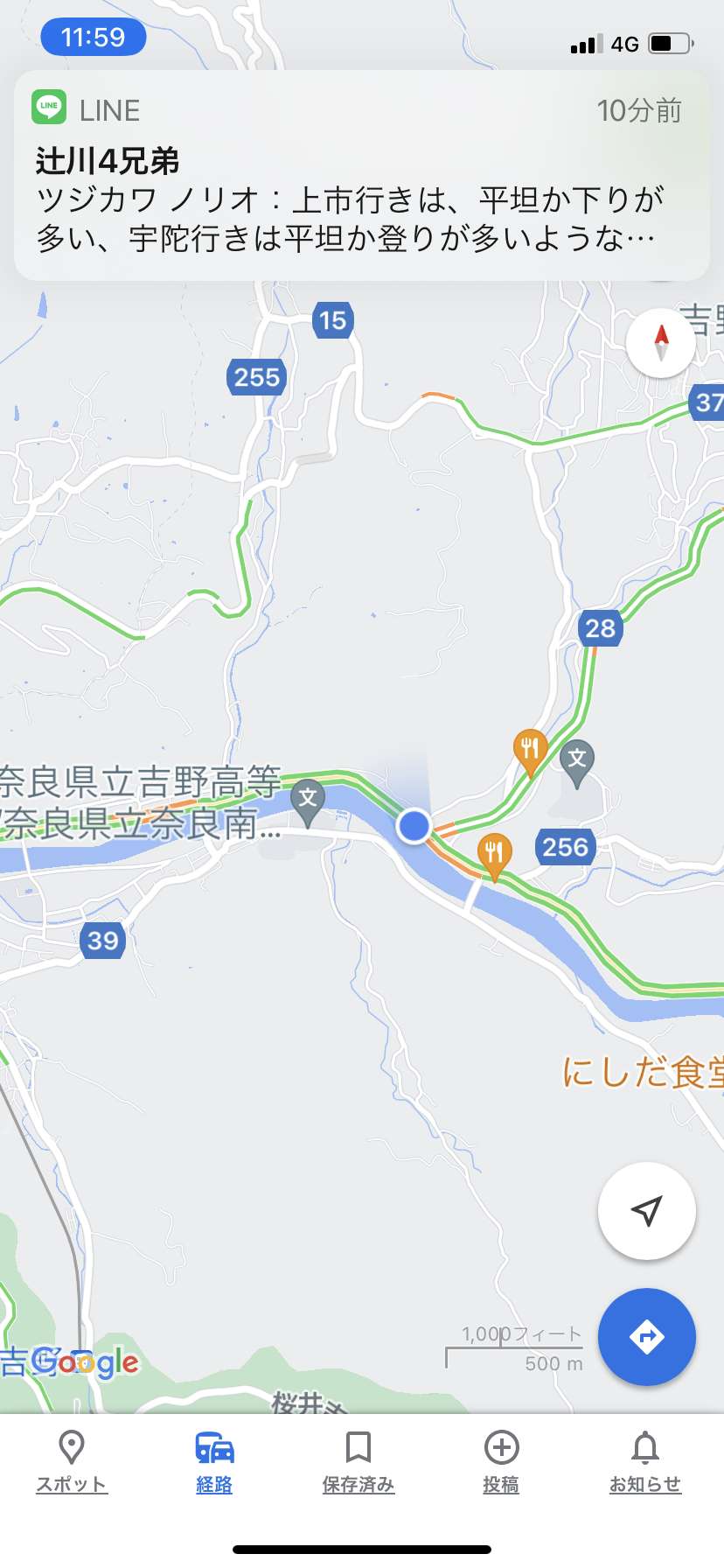Open the LINE notification from 辻川4兄弟
The image size is (724, 1568).
(x=361, y=175)
